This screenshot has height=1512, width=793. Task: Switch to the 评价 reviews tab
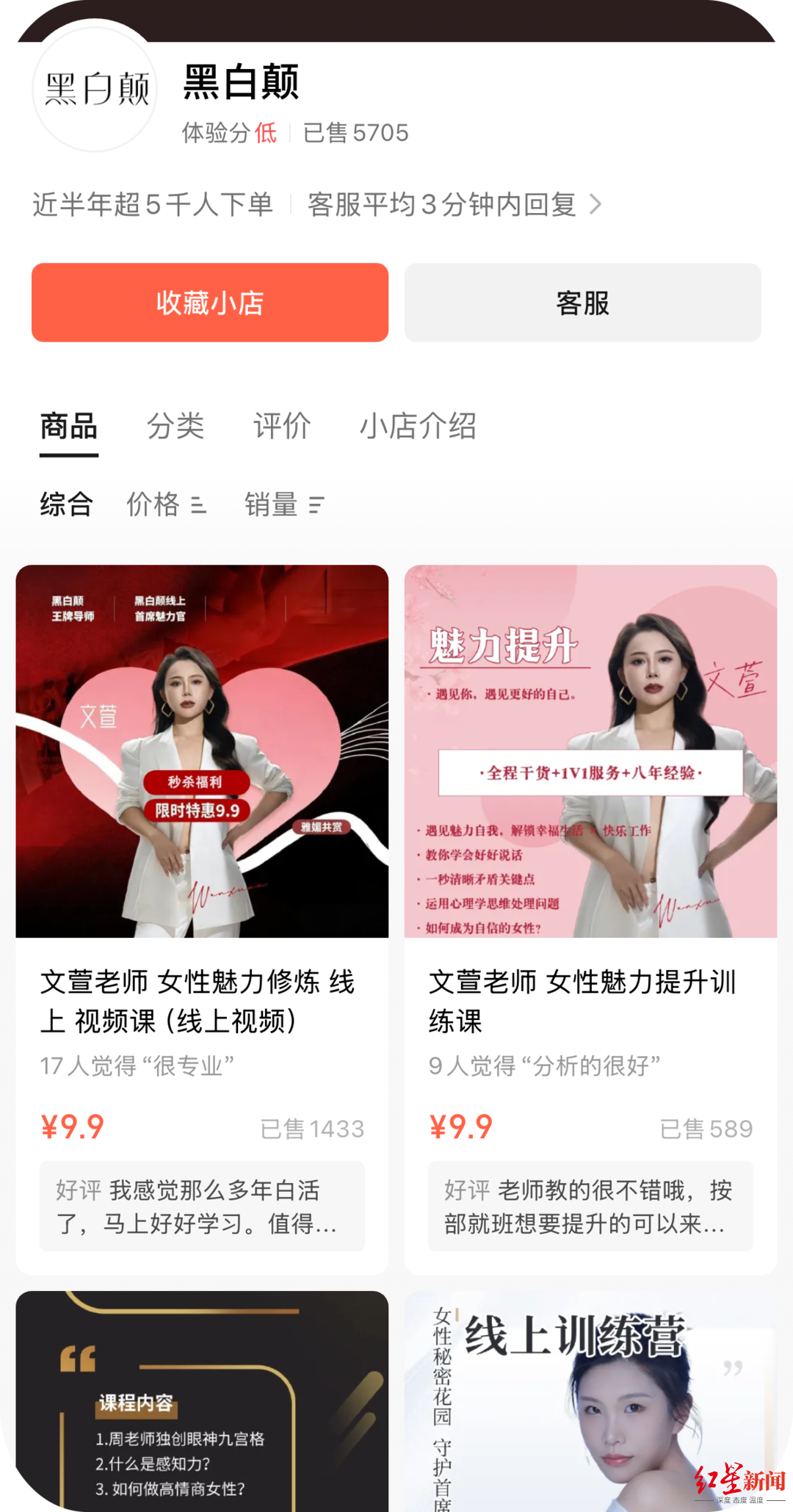coord(281,427)
